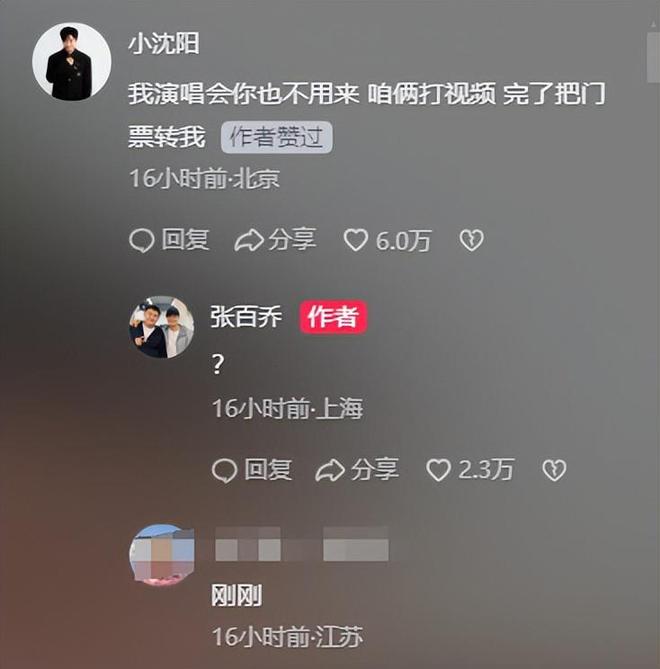Share 张百乔's comment
The image size is (660, 669).
pyautogui.click(x=357, y=470)
